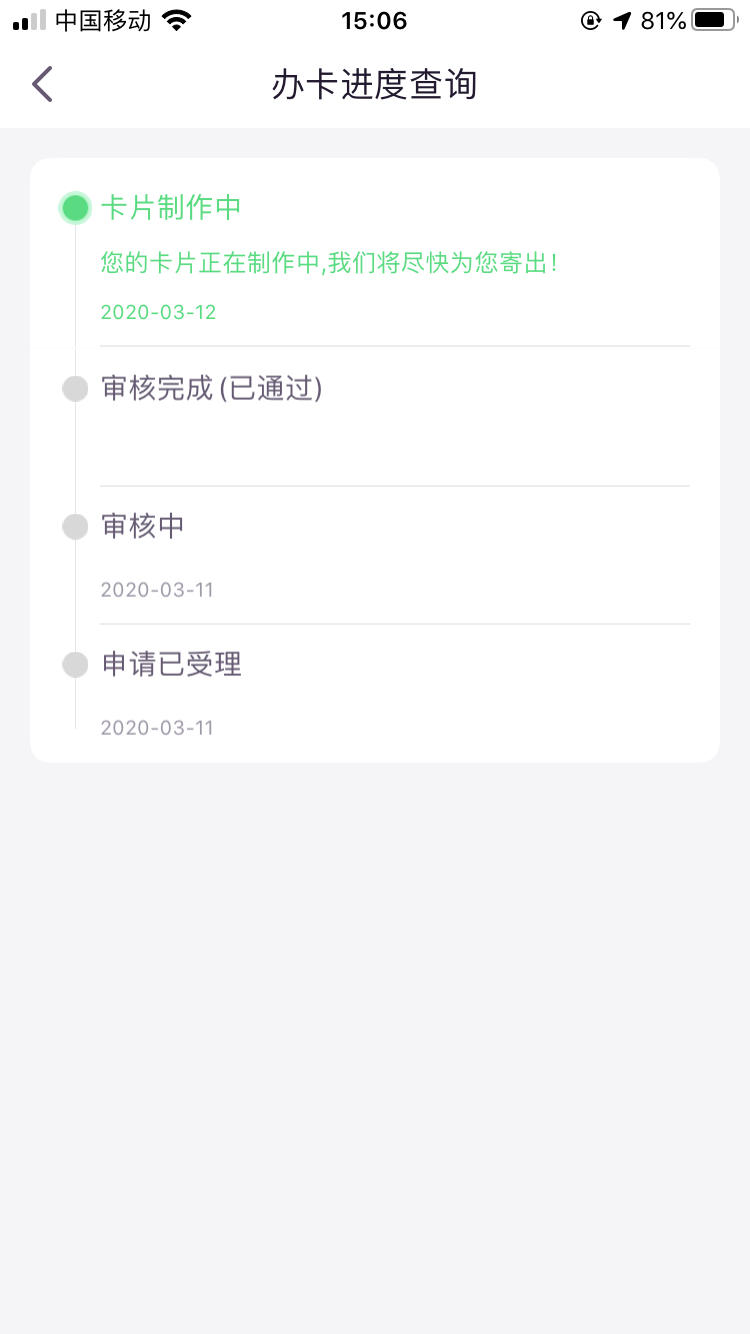
Task: Go back from card progress query page
Action: point(42,85)
